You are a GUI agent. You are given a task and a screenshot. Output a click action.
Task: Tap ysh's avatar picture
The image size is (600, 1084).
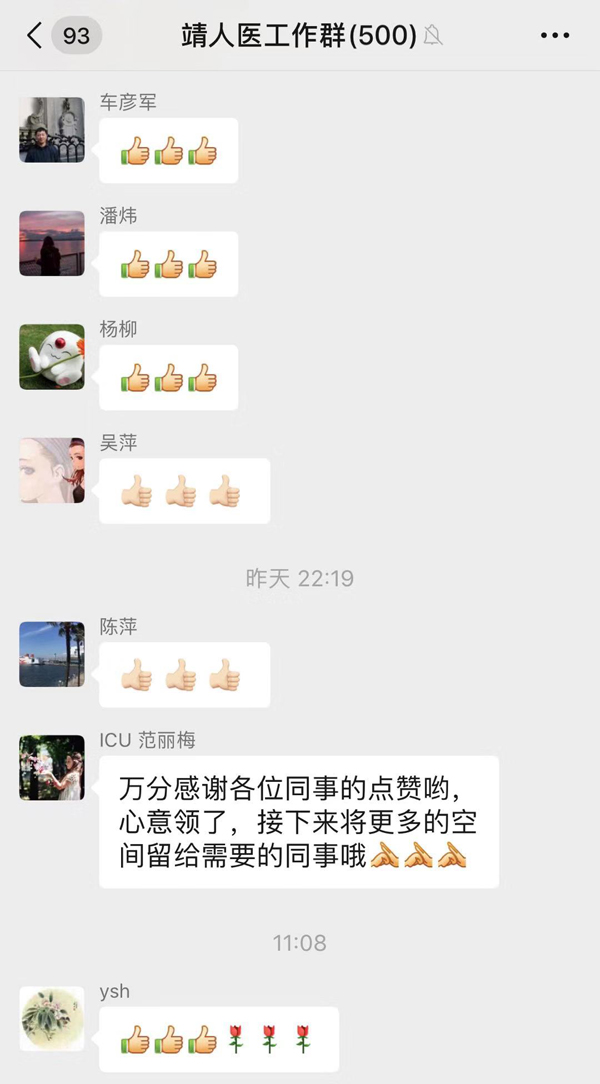[x=52, y=1018]
